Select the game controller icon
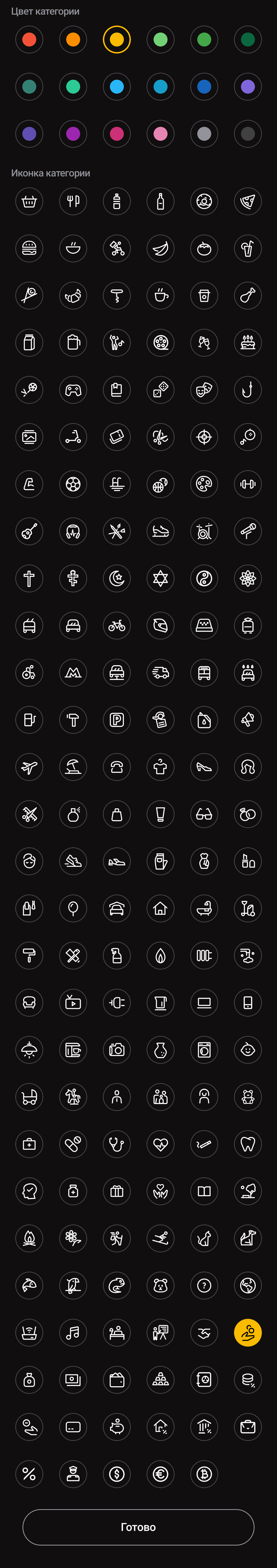The width and height of the screenshot is (277, 1568). [73, 389]
